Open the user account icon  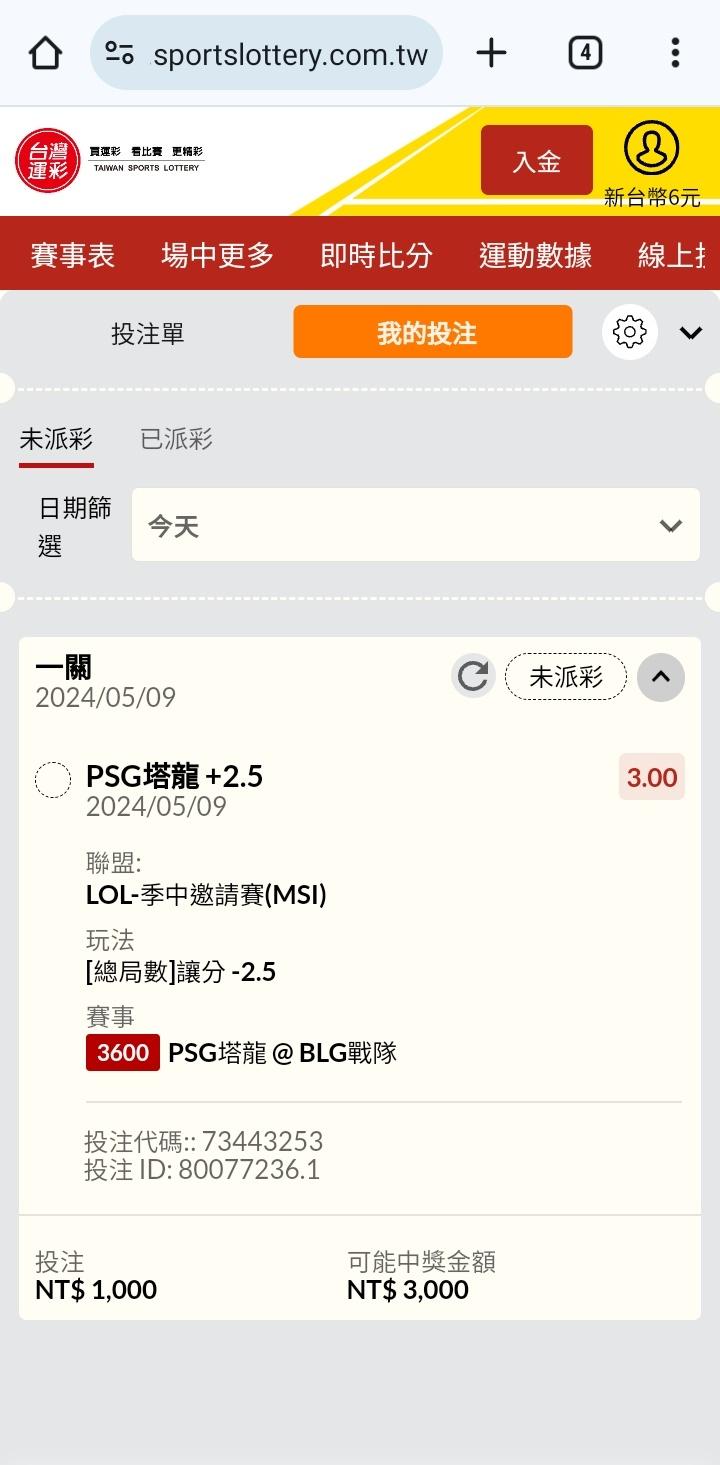click(652, 150)
